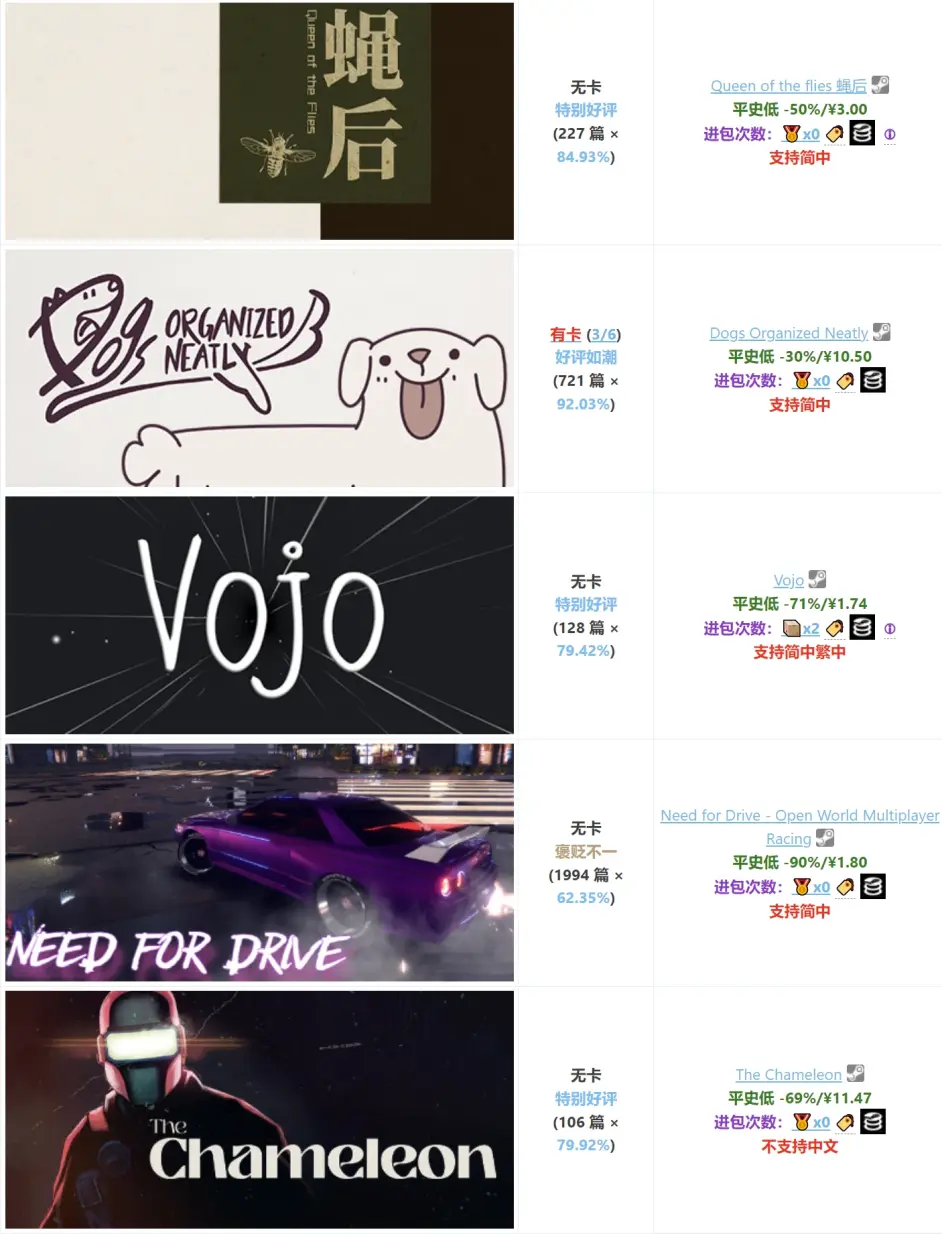
Task: View the Vojo banner image
Action: pyautogui.click(x=259, y=615)
